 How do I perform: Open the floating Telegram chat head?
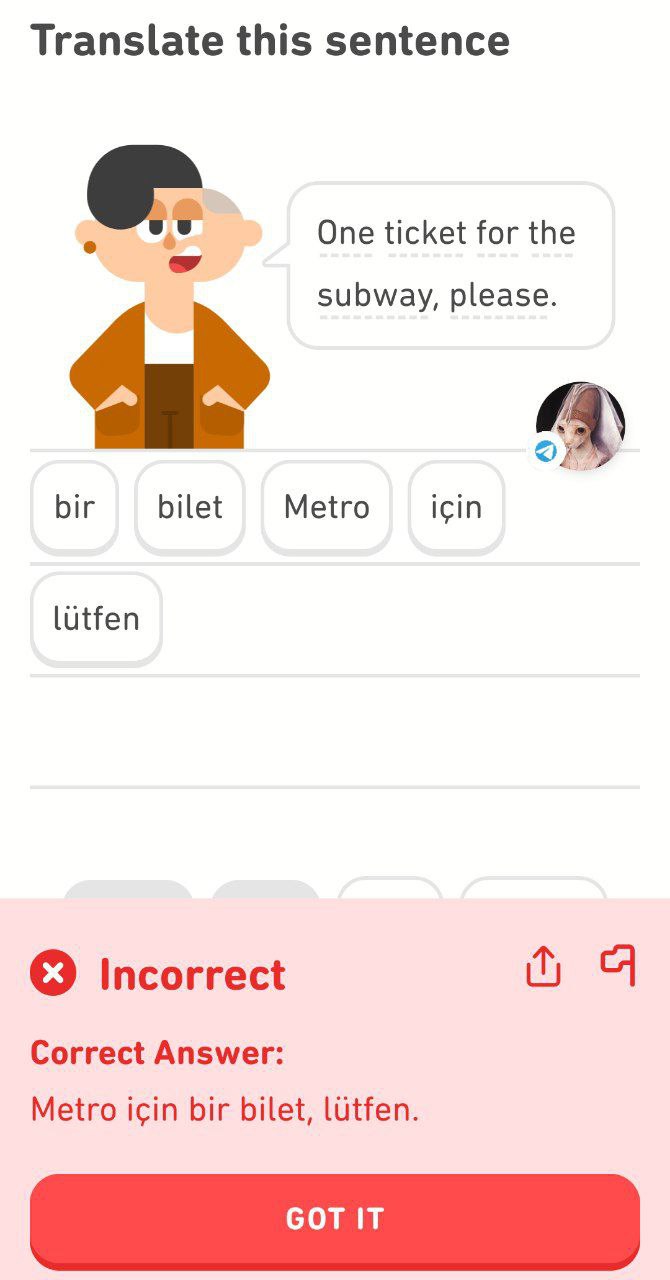[579, 426]
